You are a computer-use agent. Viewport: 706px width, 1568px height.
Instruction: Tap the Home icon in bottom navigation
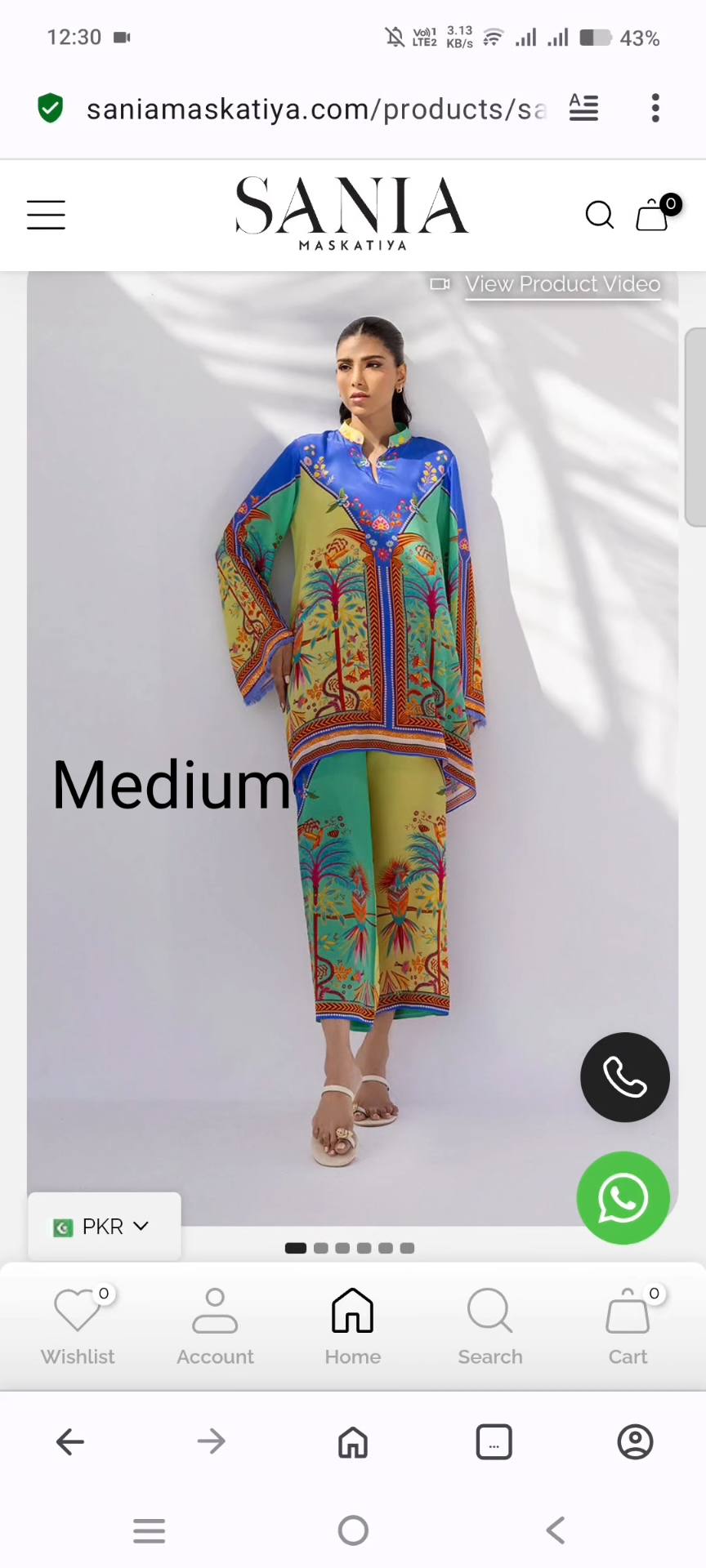[352, 1323]
